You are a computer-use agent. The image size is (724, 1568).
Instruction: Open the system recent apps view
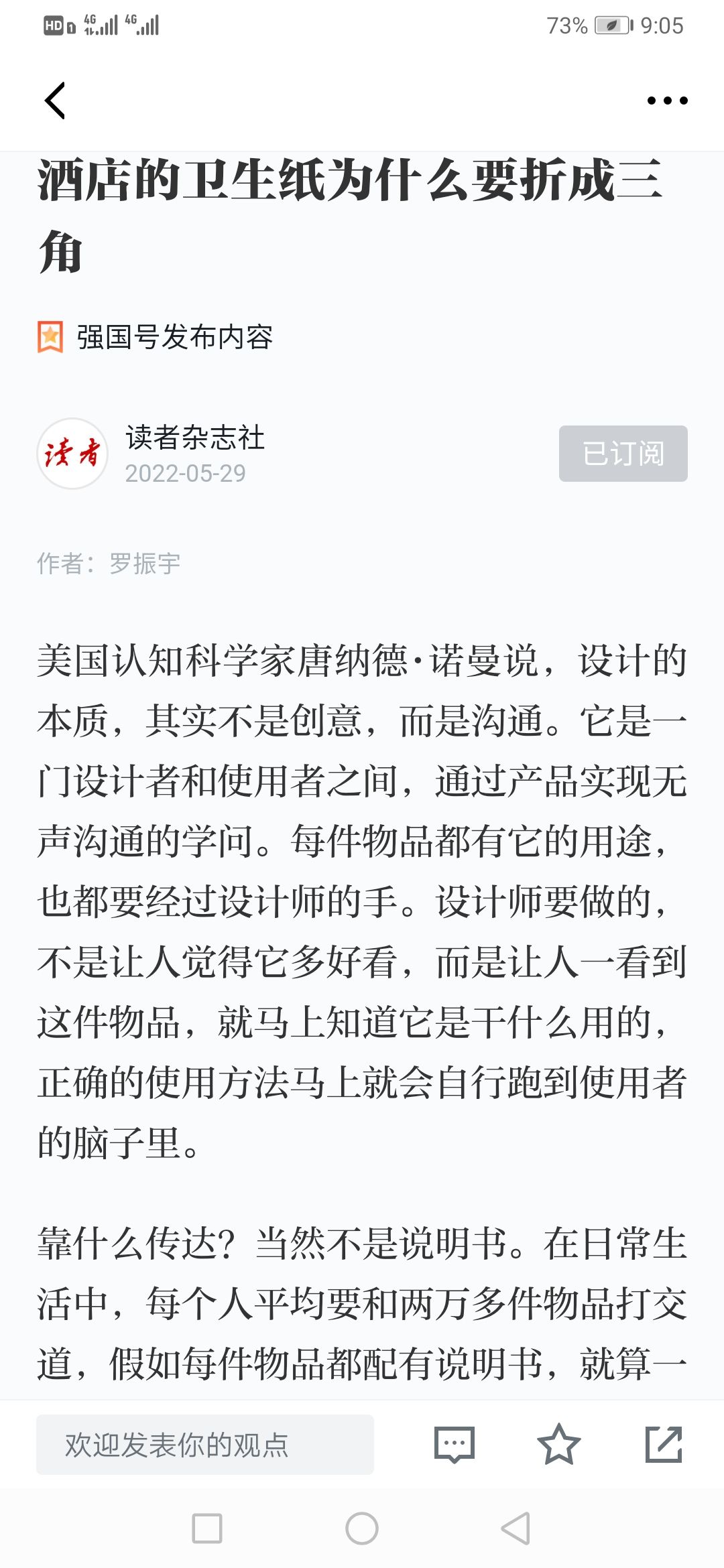tap(207, 1528)
